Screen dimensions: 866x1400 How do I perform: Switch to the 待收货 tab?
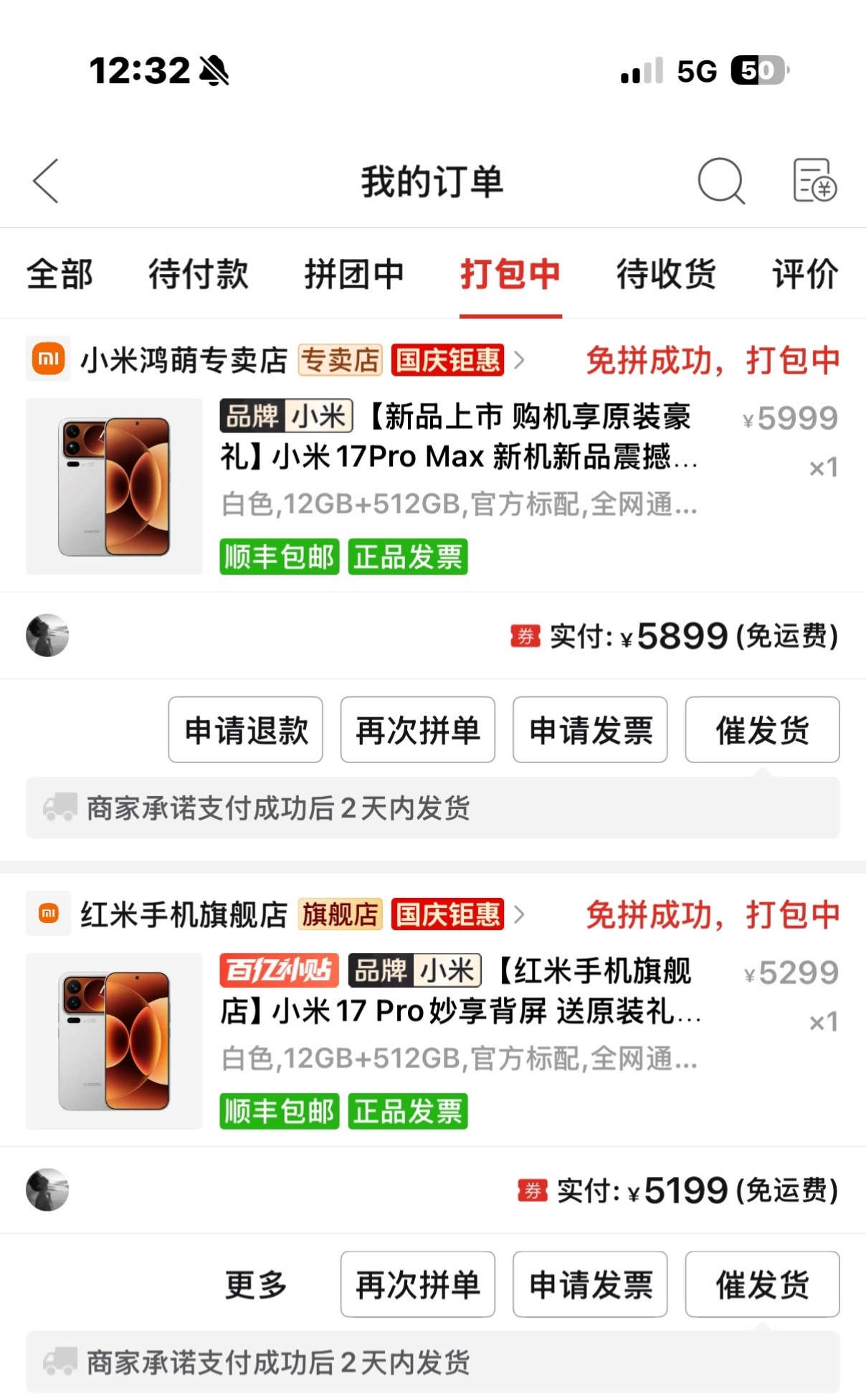(x=666, y=274)
